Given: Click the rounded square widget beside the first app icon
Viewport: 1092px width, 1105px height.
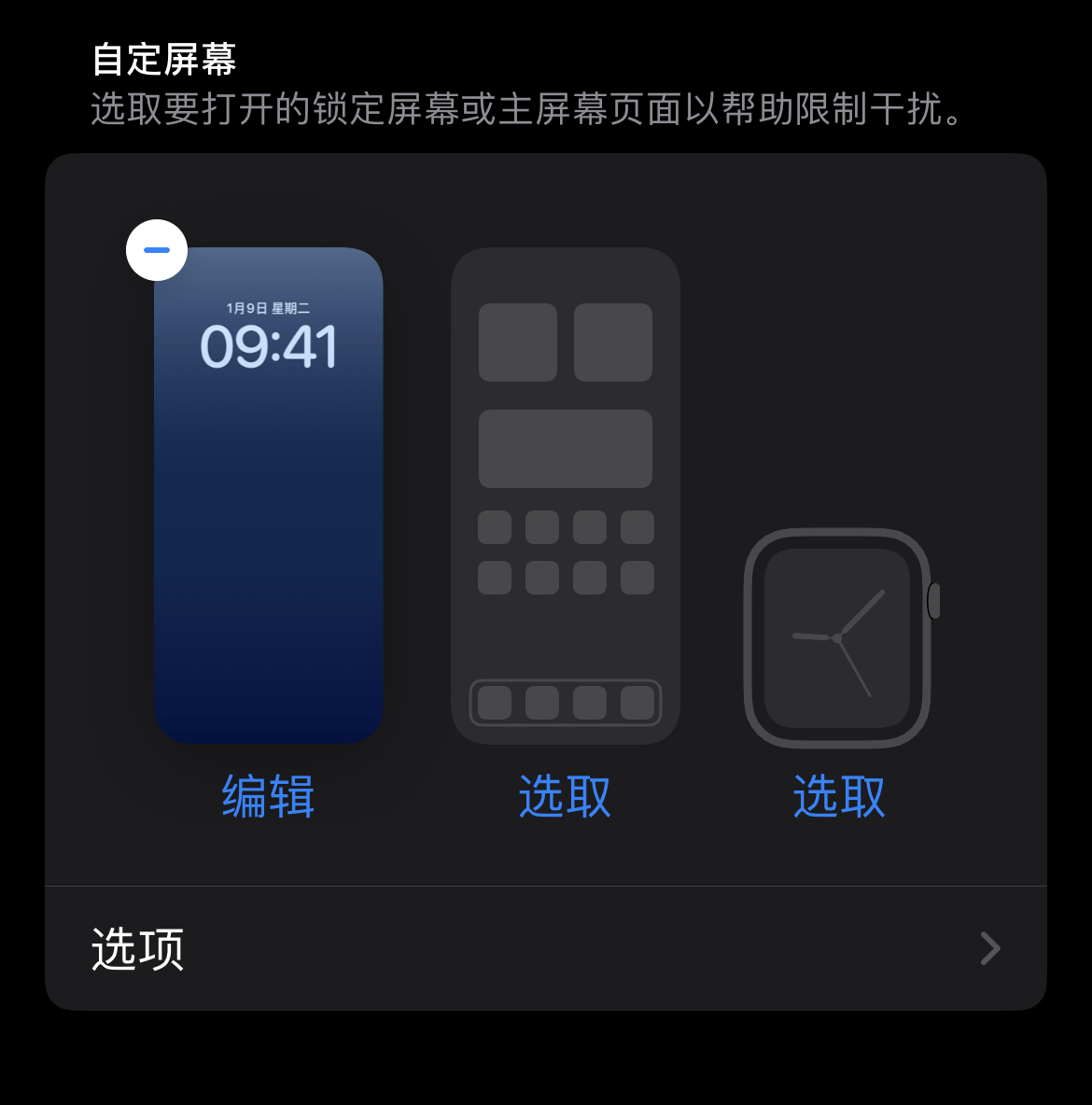Looking at the screenshot, I should click(x=613, y=343).
